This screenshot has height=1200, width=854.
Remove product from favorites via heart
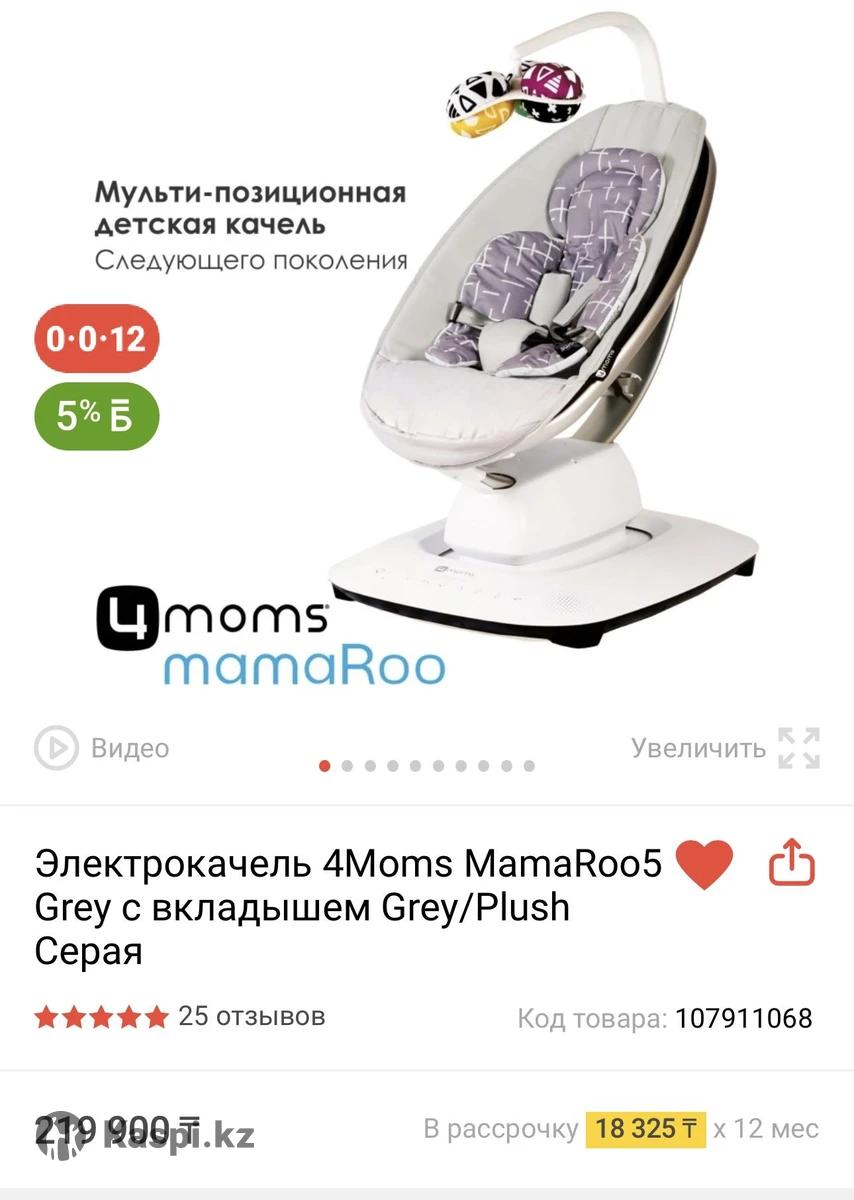[704, 866]
